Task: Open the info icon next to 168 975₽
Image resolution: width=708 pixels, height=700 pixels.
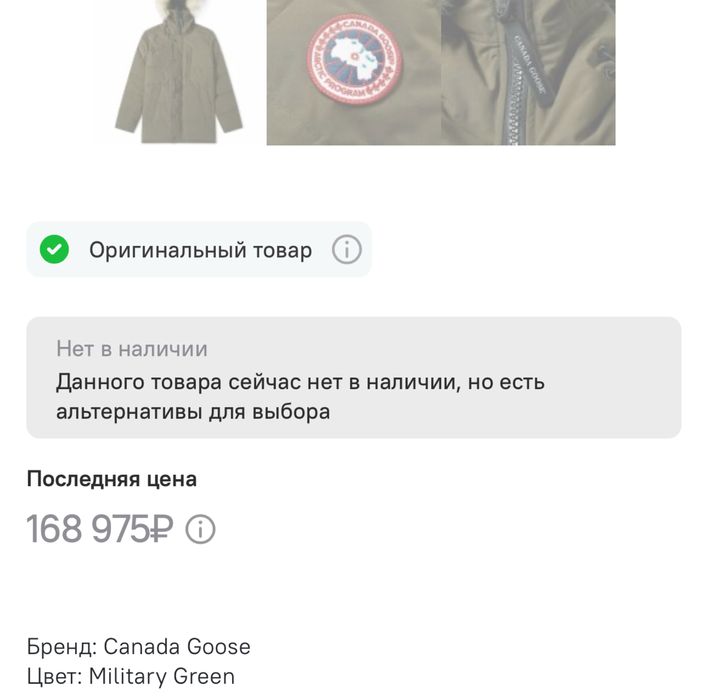Action: coord(201,529)
